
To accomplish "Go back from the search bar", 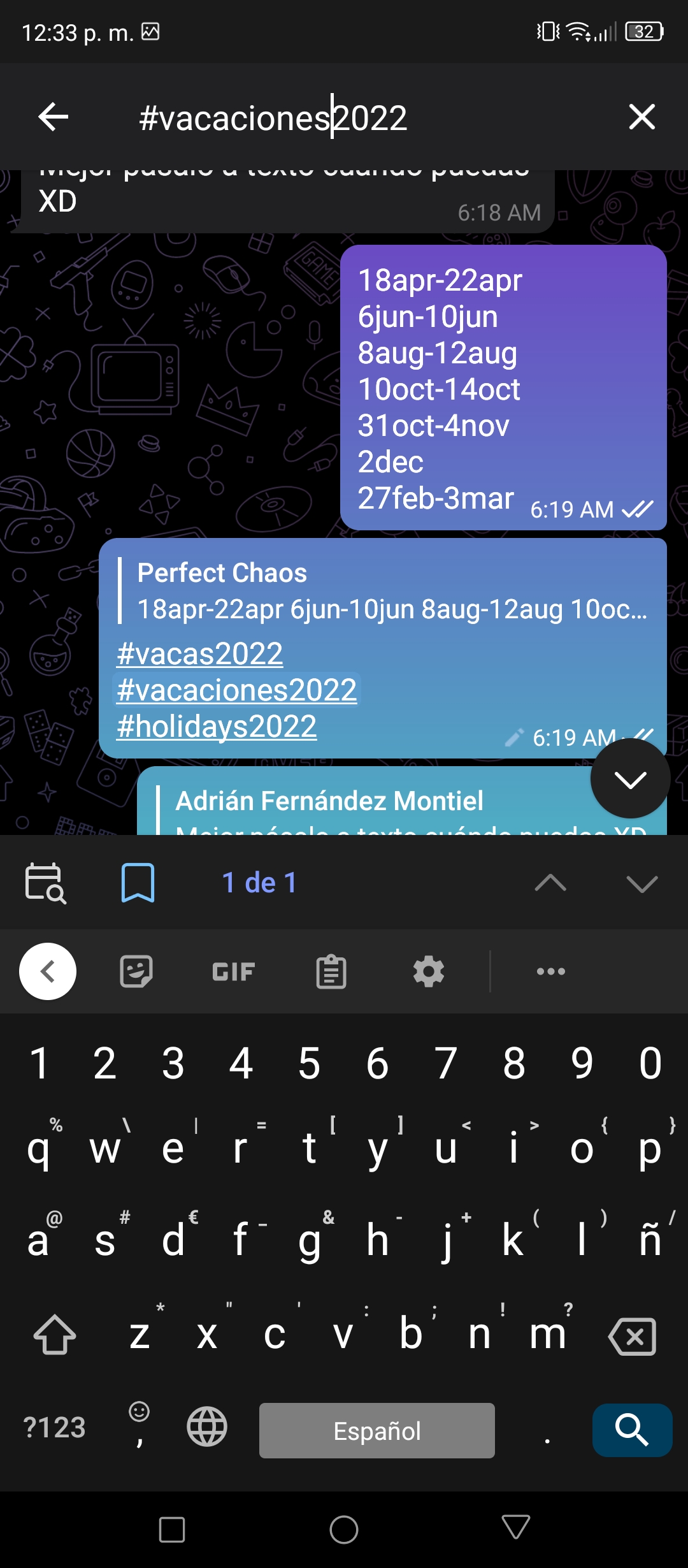I will (x=53, y=117).
